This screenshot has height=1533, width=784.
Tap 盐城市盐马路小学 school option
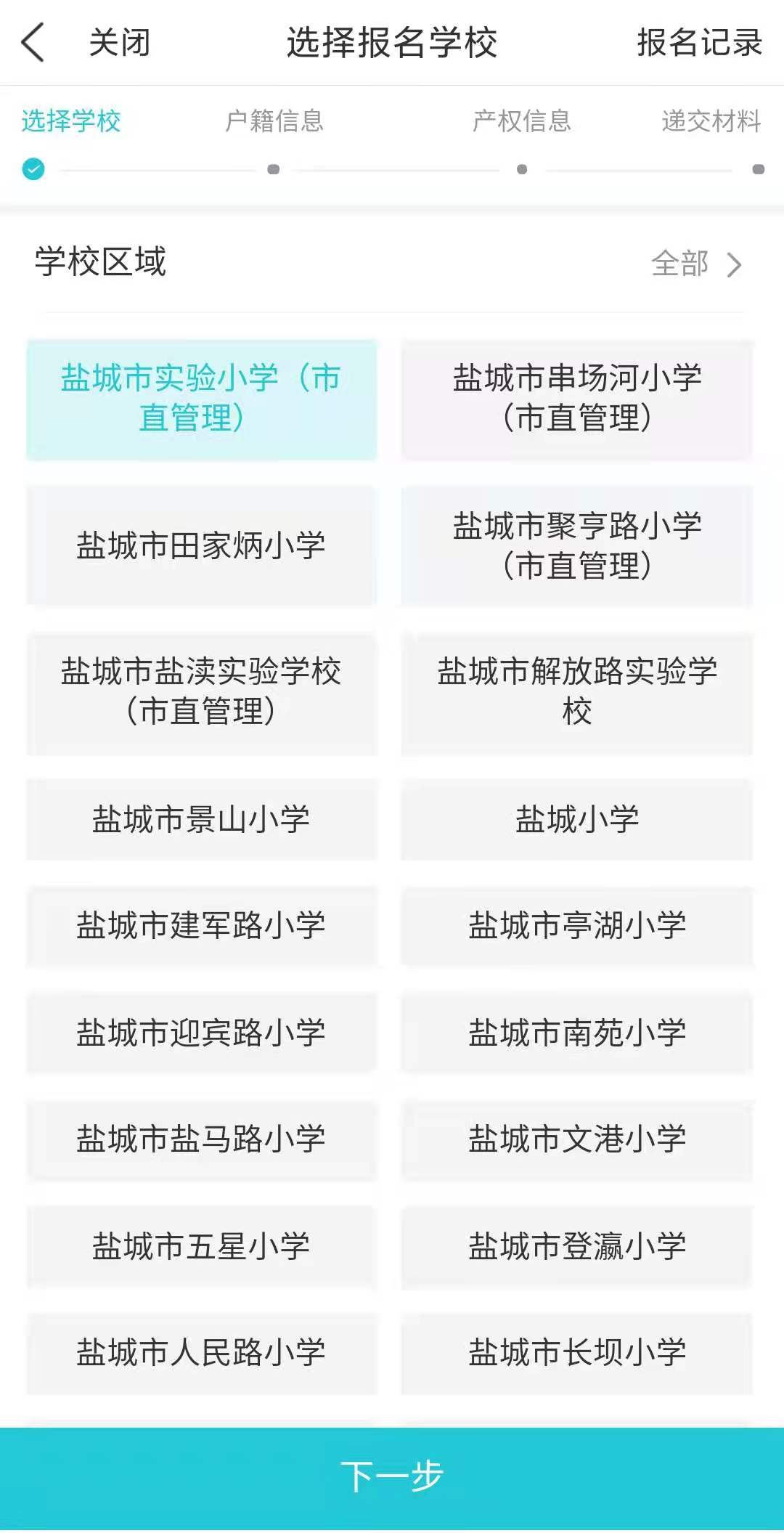tap(202, 1139)
